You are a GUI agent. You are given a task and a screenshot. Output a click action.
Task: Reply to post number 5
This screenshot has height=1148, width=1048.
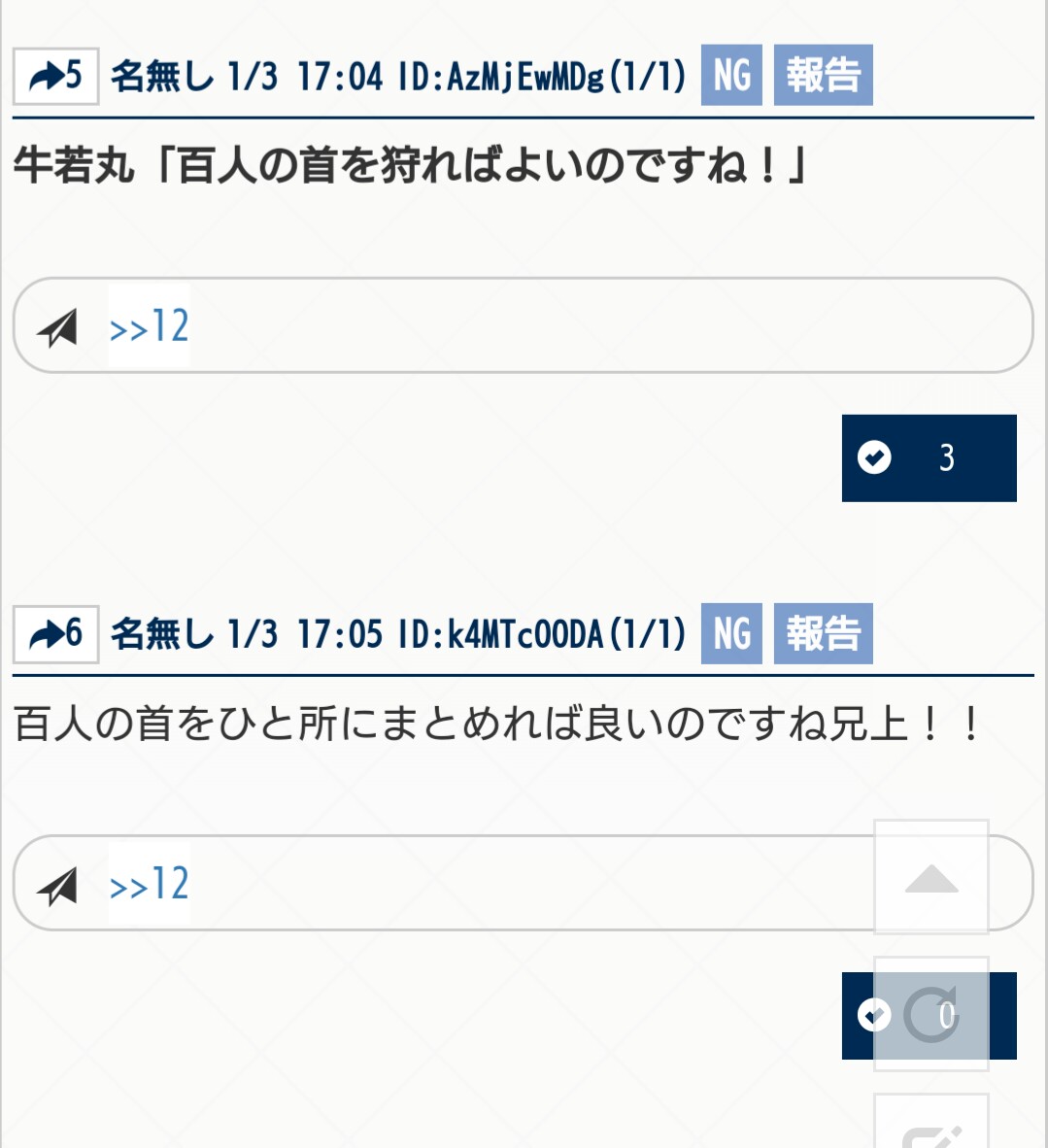pyautogui.click(x=55, y=76)
